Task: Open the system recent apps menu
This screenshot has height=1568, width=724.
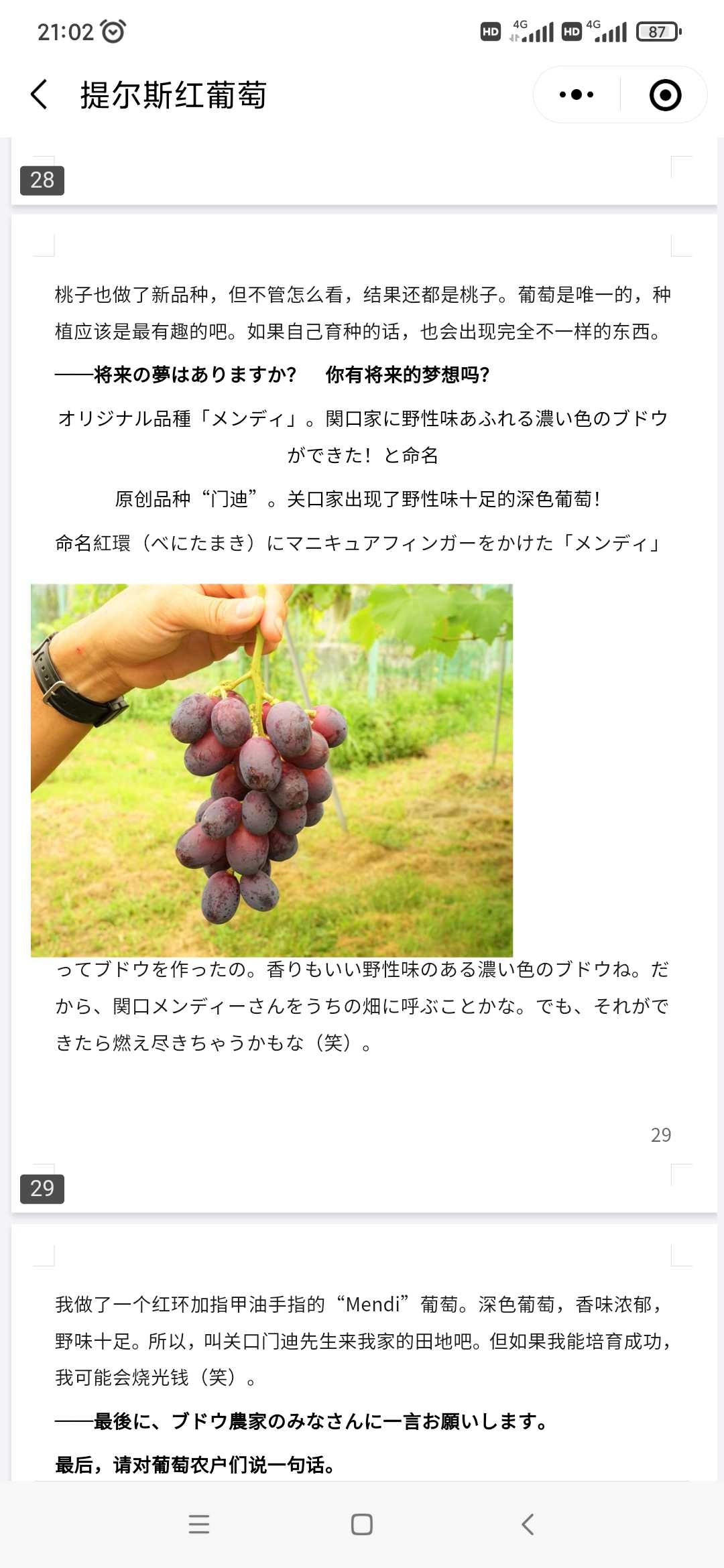Action: [x=199, y=1524]
